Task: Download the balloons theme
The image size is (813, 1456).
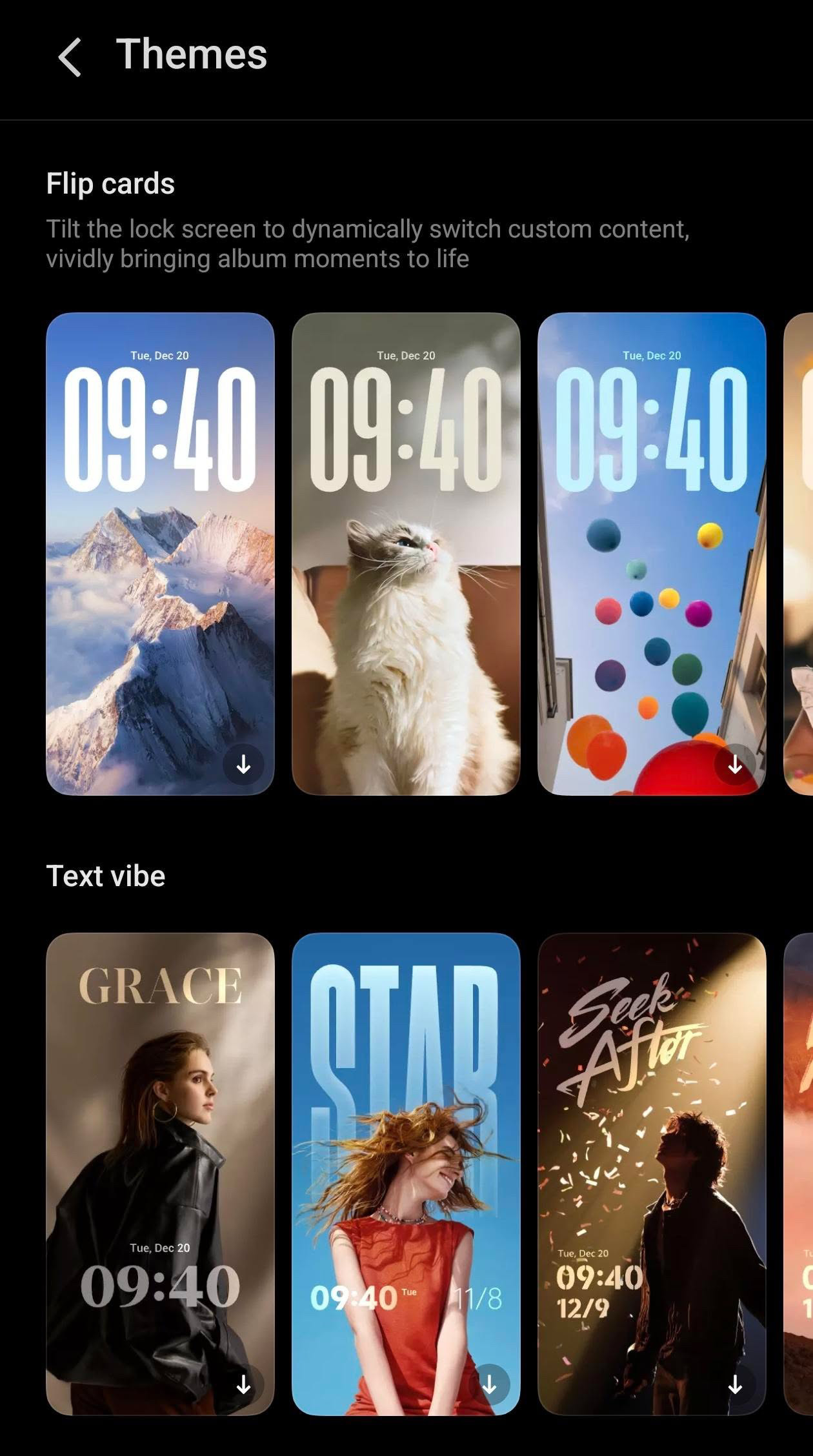Action: (x=735, y=765)
